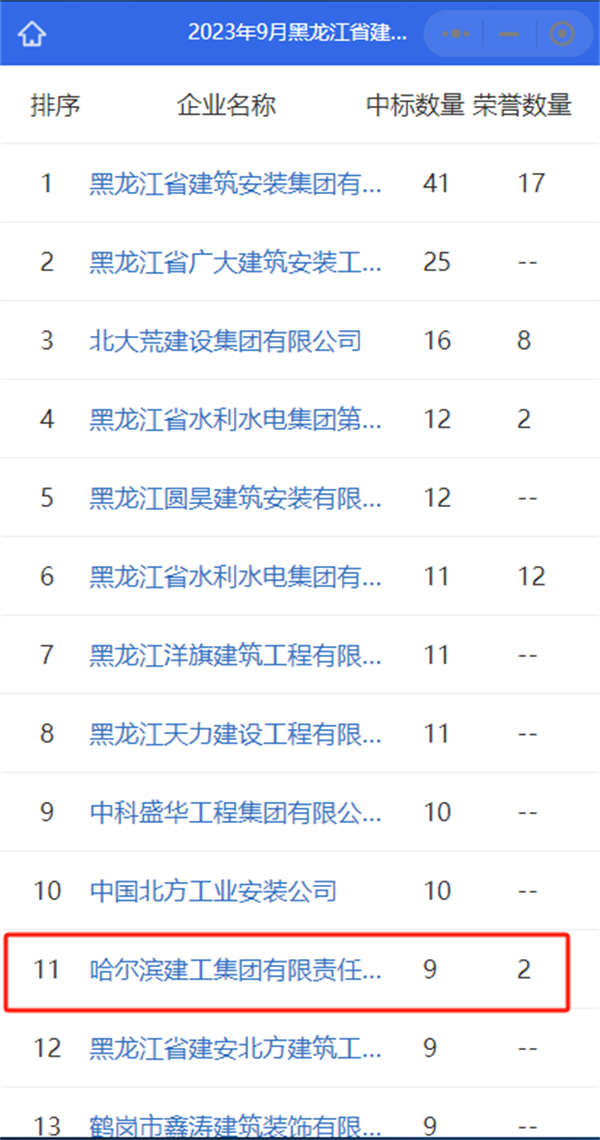The height and width of the screenshot is (1140, 600).
Task: Open 黑龙江省建安北方建筑工… company link
Action: pyautogui.click(x=236, y=1048)
